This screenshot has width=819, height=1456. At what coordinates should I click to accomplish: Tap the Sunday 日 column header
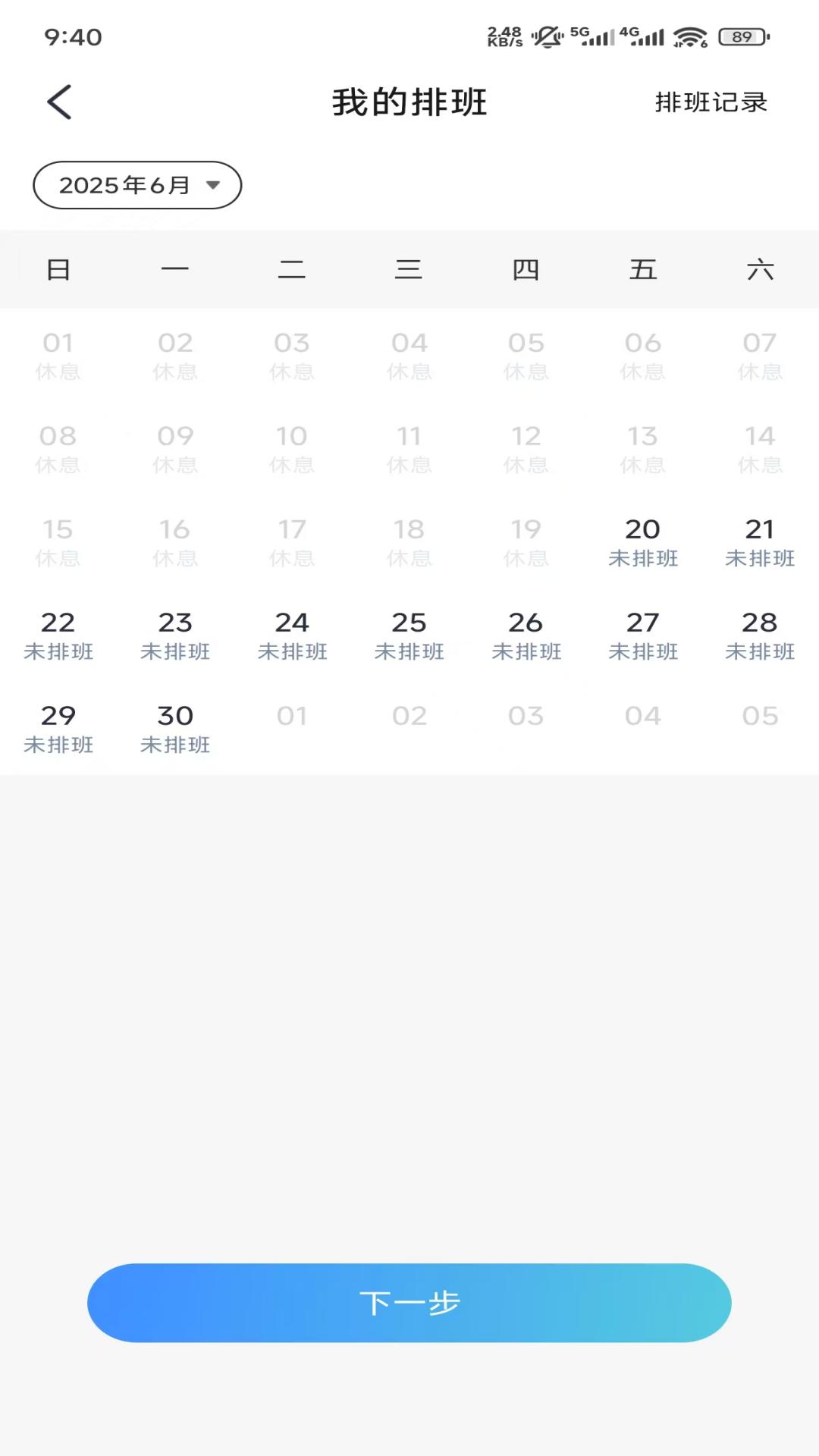point(59,269)
